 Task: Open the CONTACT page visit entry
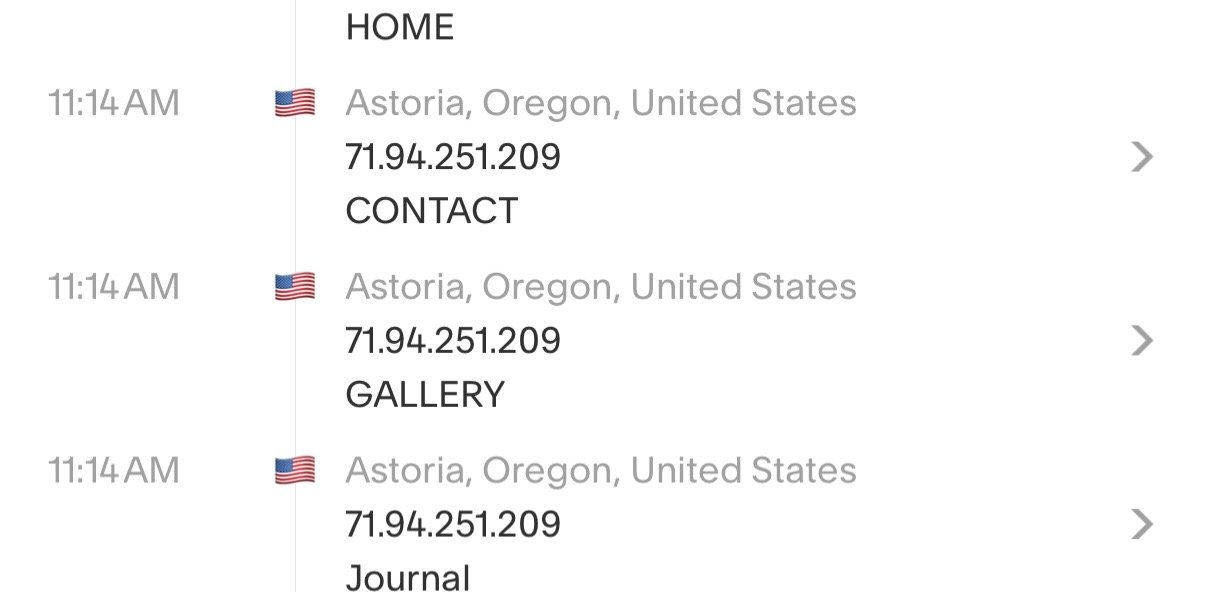[1141, 157]
